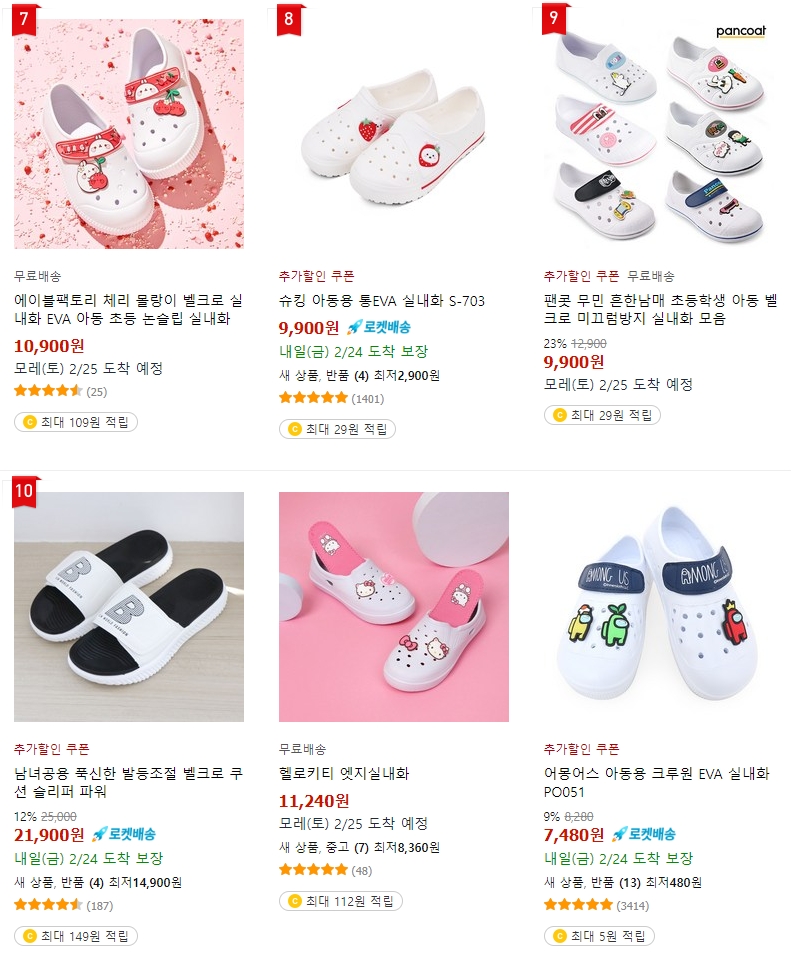Tap title 슈킹 아동용 통EVA 실내화 S-703
The width and height of the screenshot is (804, 957).
382,301
